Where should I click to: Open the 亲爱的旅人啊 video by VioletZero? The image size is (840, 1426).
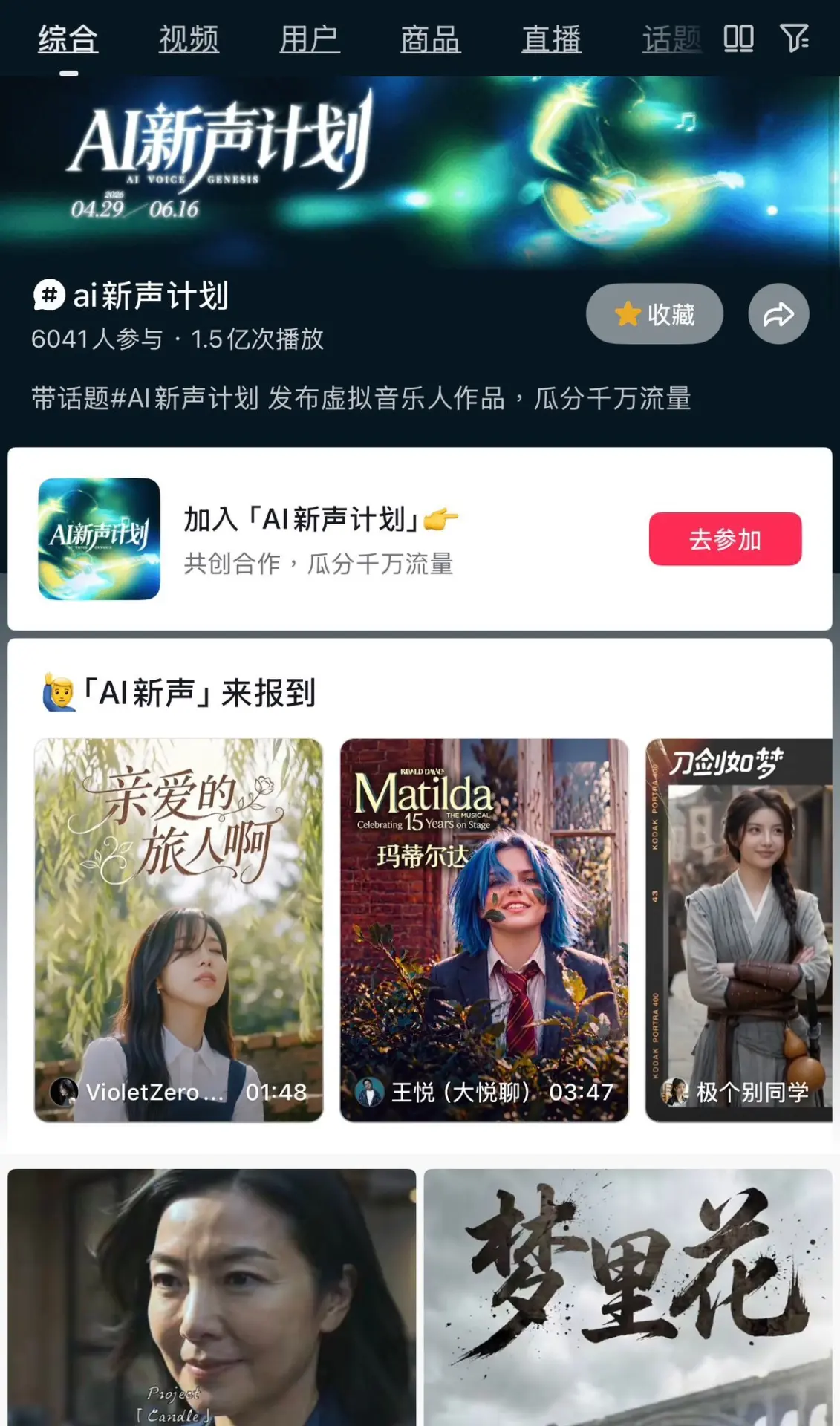(179, 930)
